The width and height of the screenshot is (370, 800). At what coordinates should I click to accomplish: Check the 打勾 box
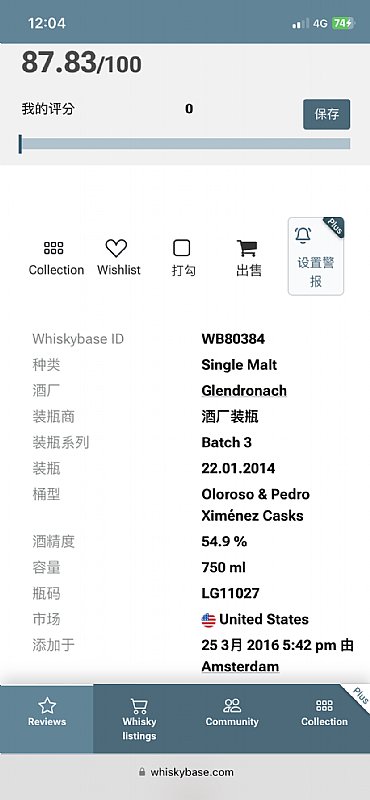click(183, 258)
